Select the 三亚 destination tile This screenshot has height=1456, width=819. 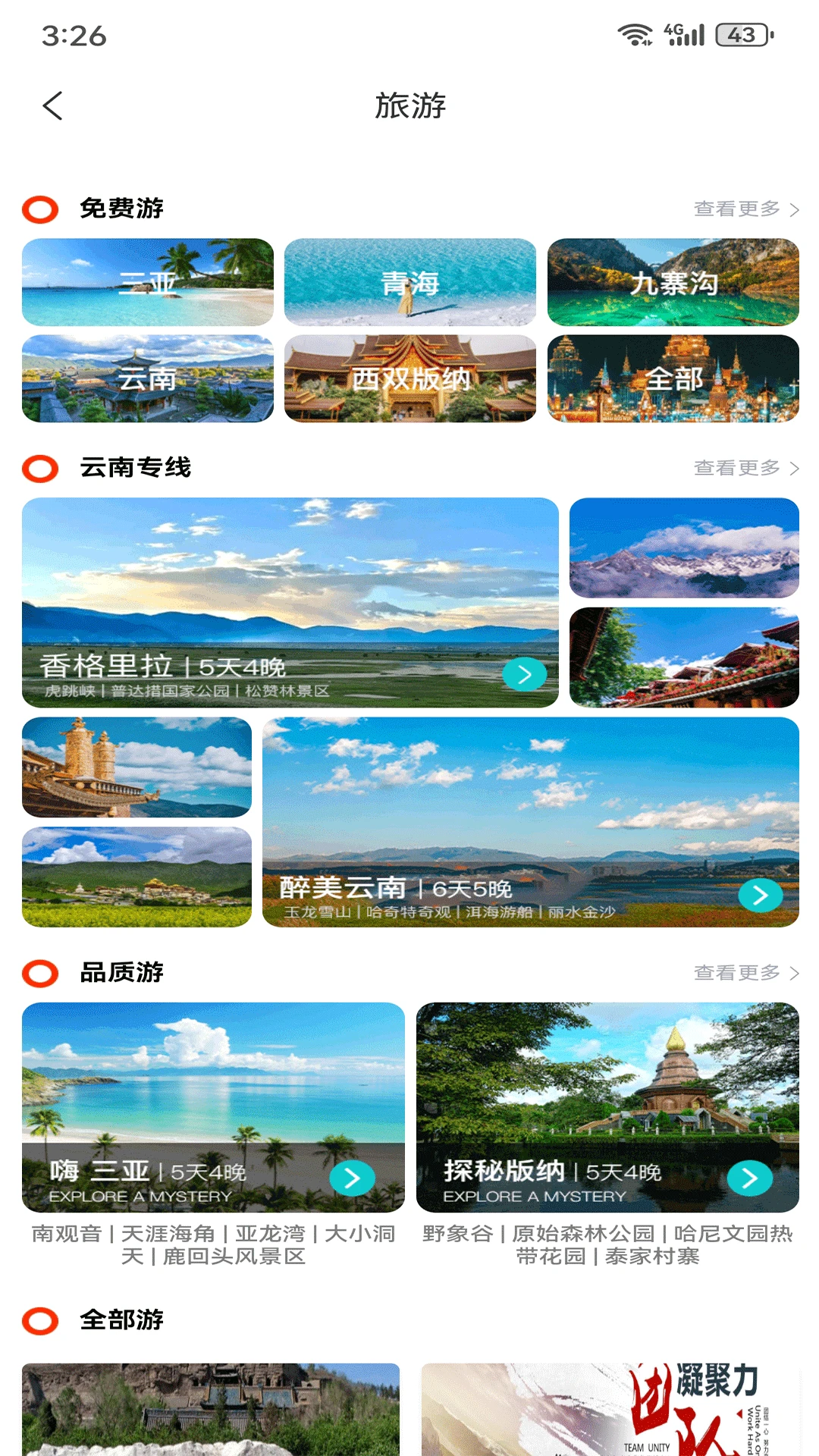pyautogui.click(x=148, y=282)
